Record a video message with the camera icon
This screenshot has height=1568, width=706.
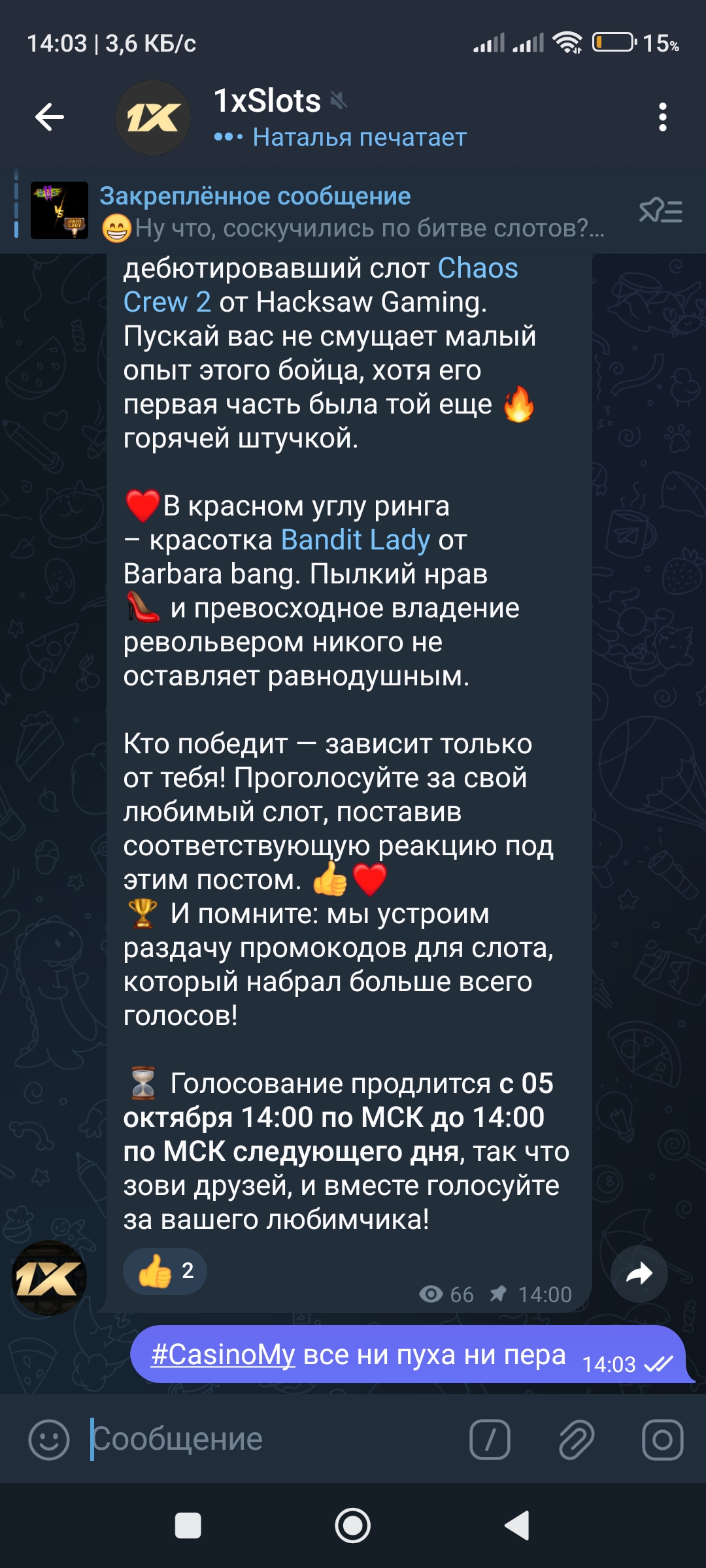[x=663, y=1439]
